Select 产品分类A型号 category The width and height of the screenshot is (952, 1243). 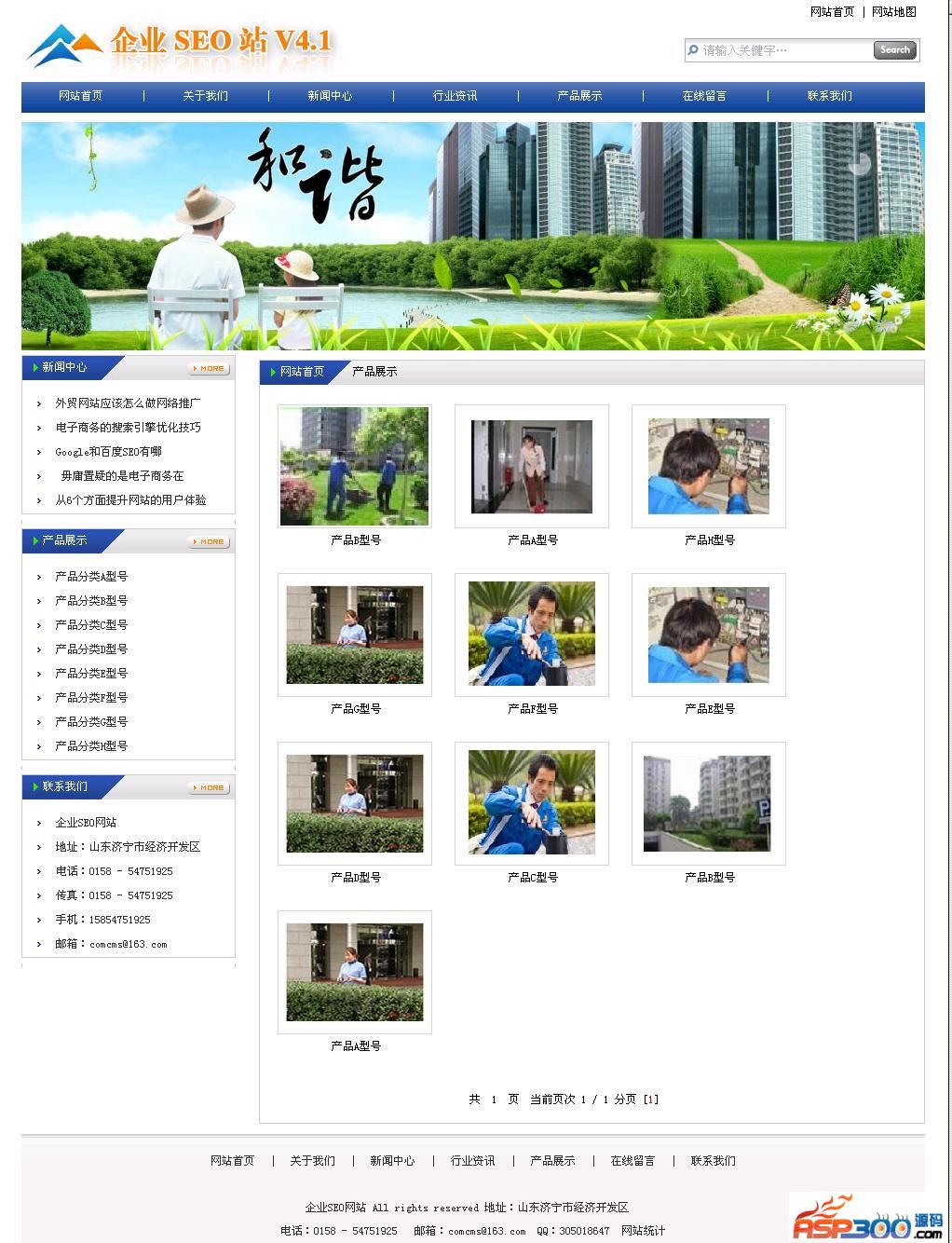click(x=91, y=577)
